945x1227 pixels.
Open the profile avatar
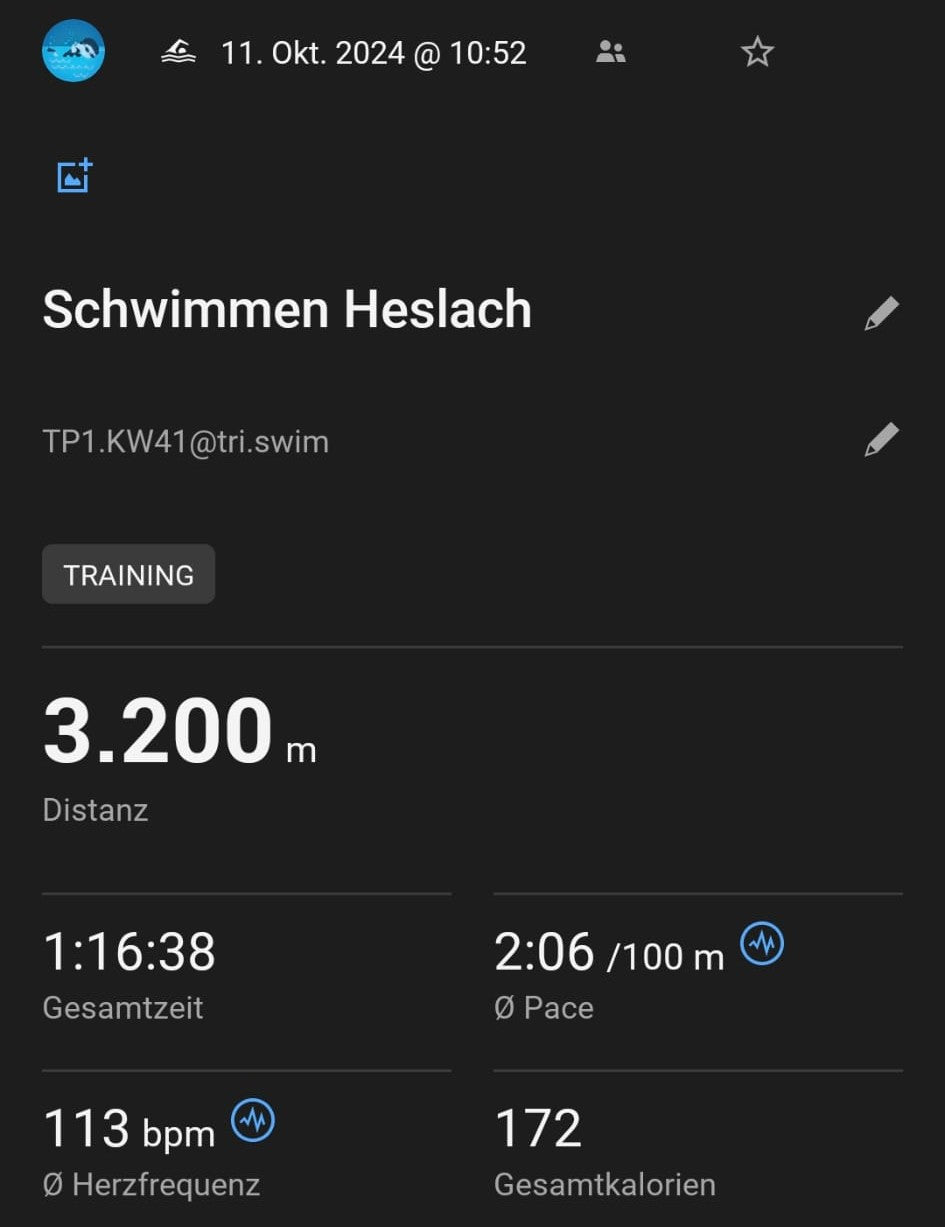pyautogui.click(x=73, y=51)
